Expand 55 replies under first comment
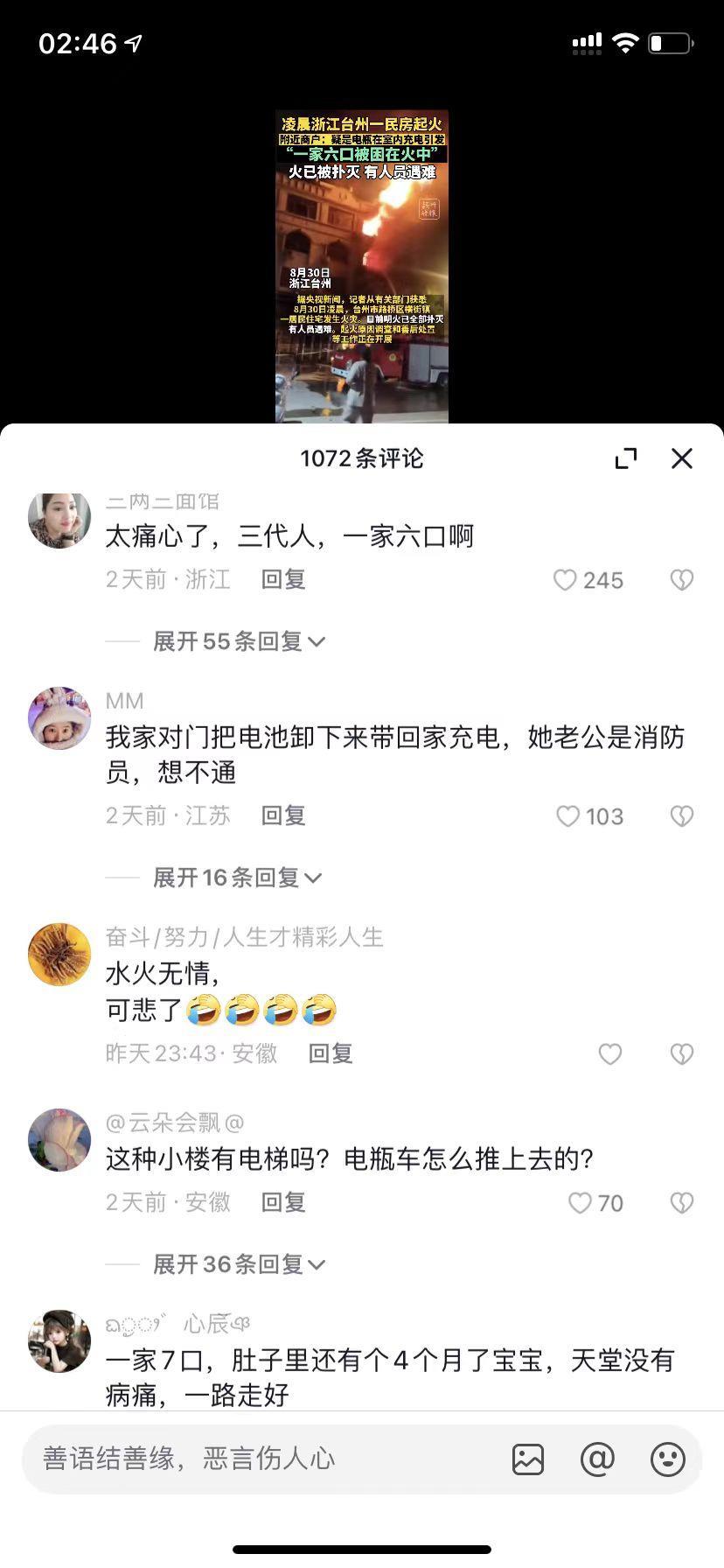 (x=239, y=641)
